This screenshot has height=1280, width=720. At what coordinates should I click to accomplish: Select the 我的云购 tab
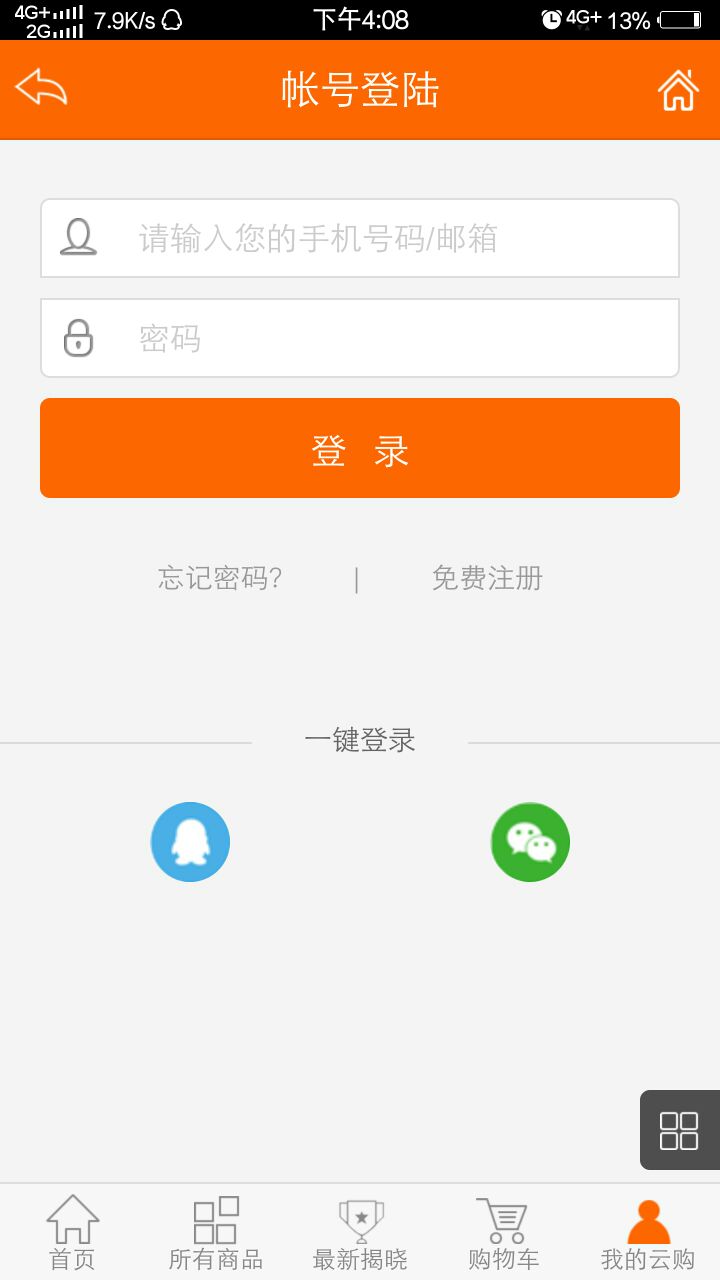point(648,1234)
